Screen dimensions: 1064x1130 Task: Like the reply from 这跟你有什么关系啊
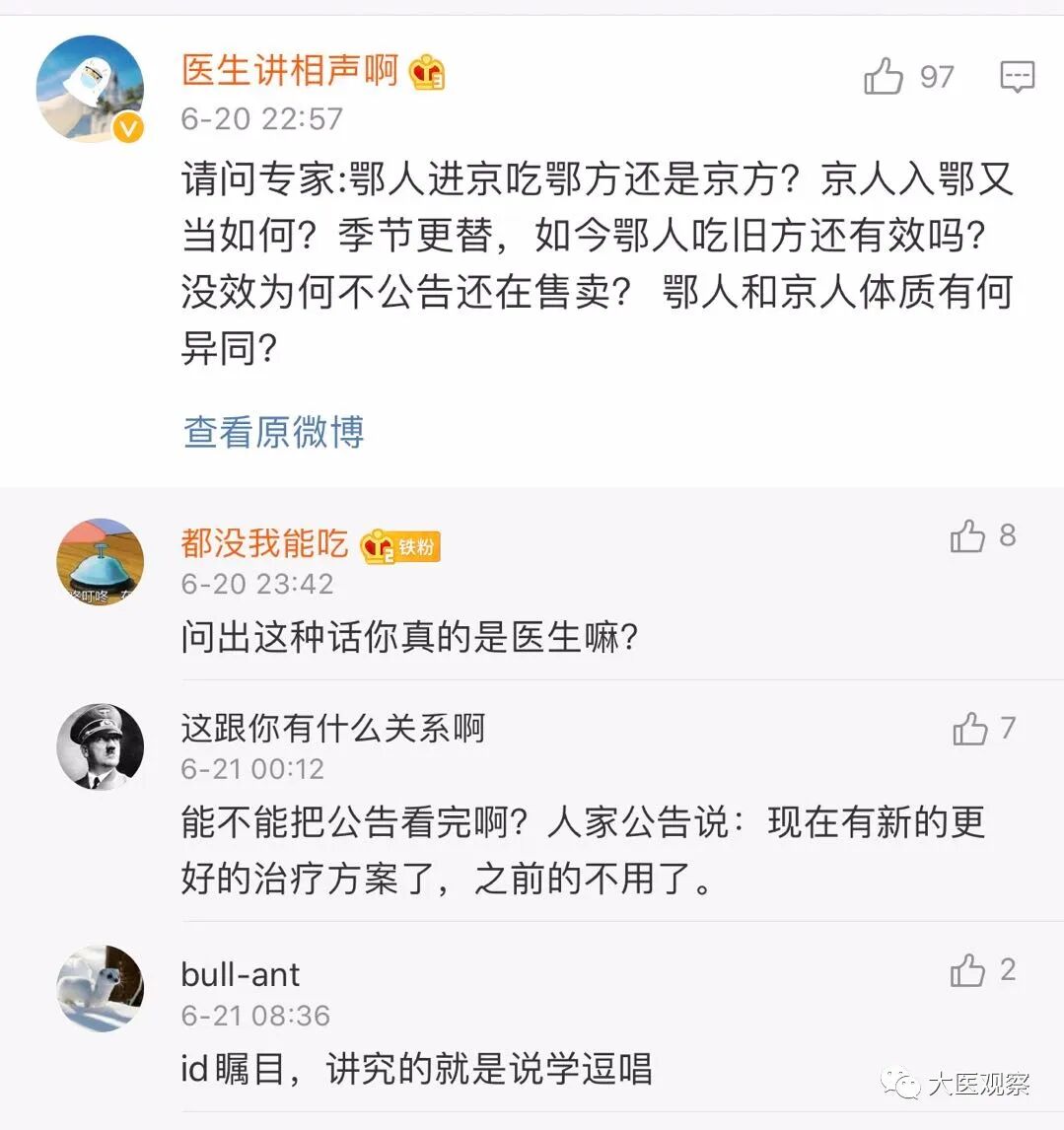tap(970, 729)
